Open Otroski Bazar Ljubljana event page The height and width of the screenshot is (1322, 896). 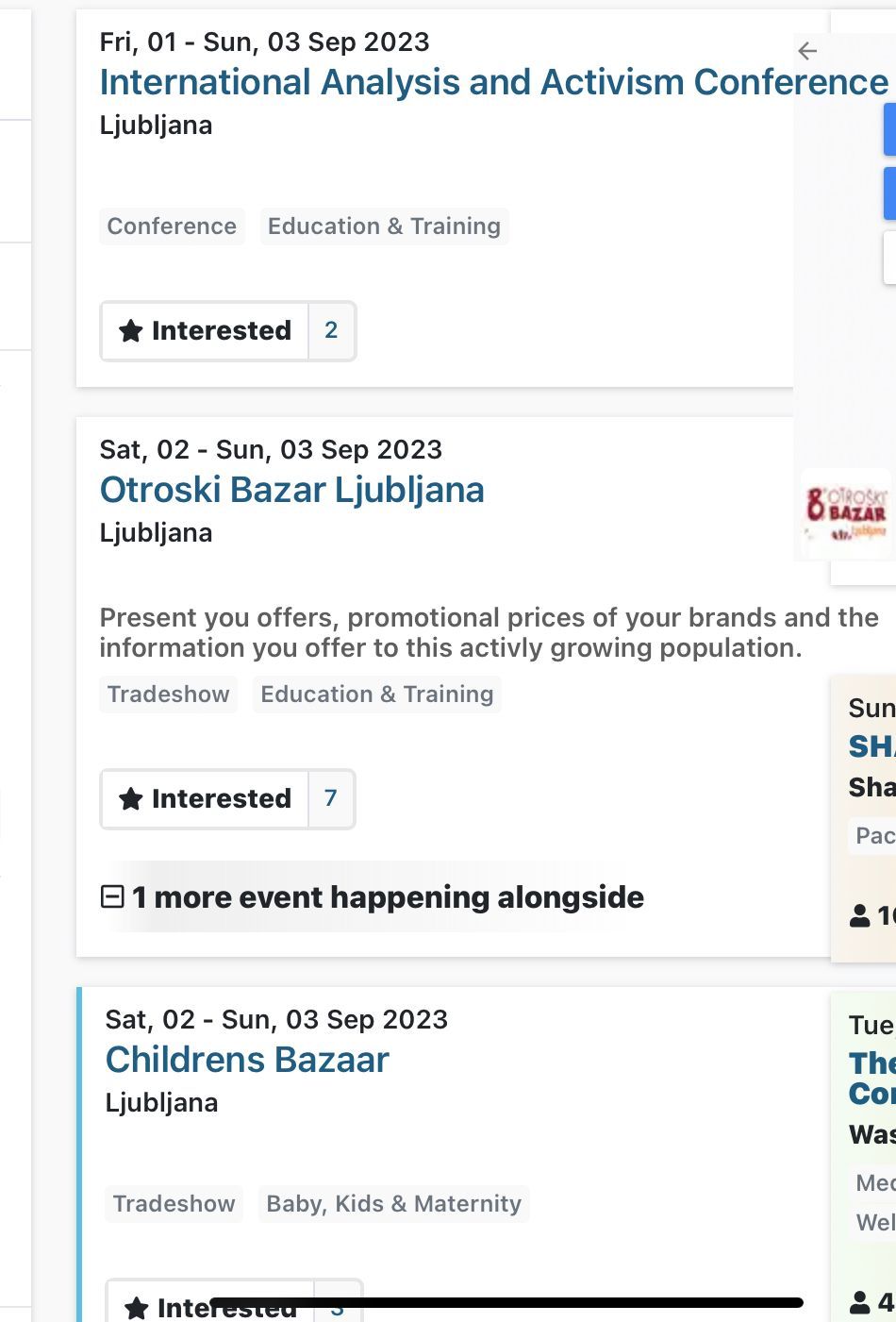click(x=291, y=491)
